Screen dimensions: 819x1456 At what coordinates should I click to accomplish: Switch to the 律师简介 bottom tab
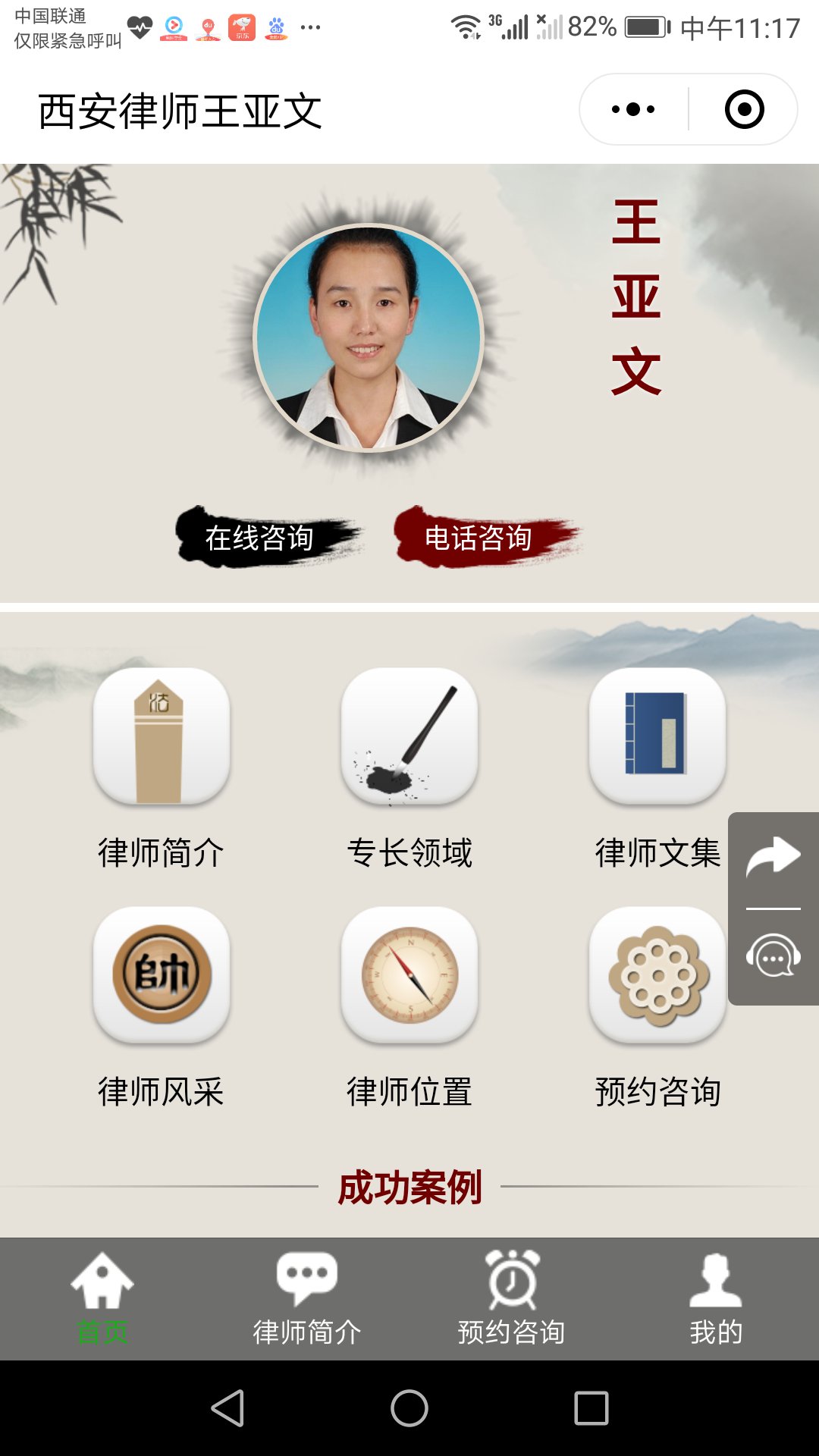click(307, 1298)
